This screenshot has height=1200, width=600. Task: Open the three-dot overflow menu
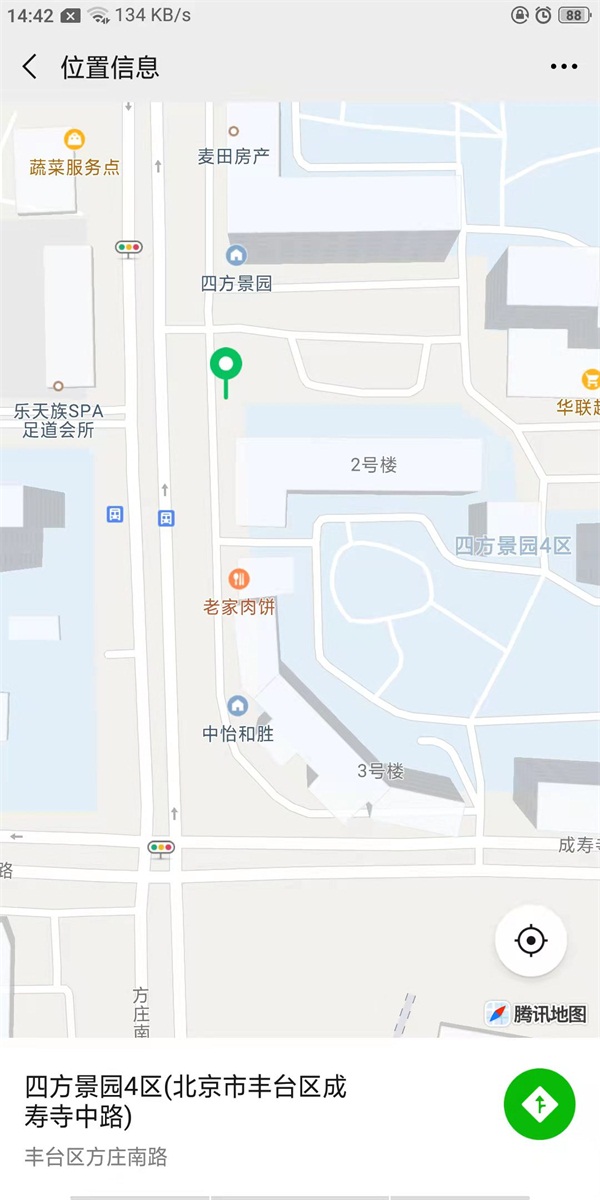click(x=563, y=67)
